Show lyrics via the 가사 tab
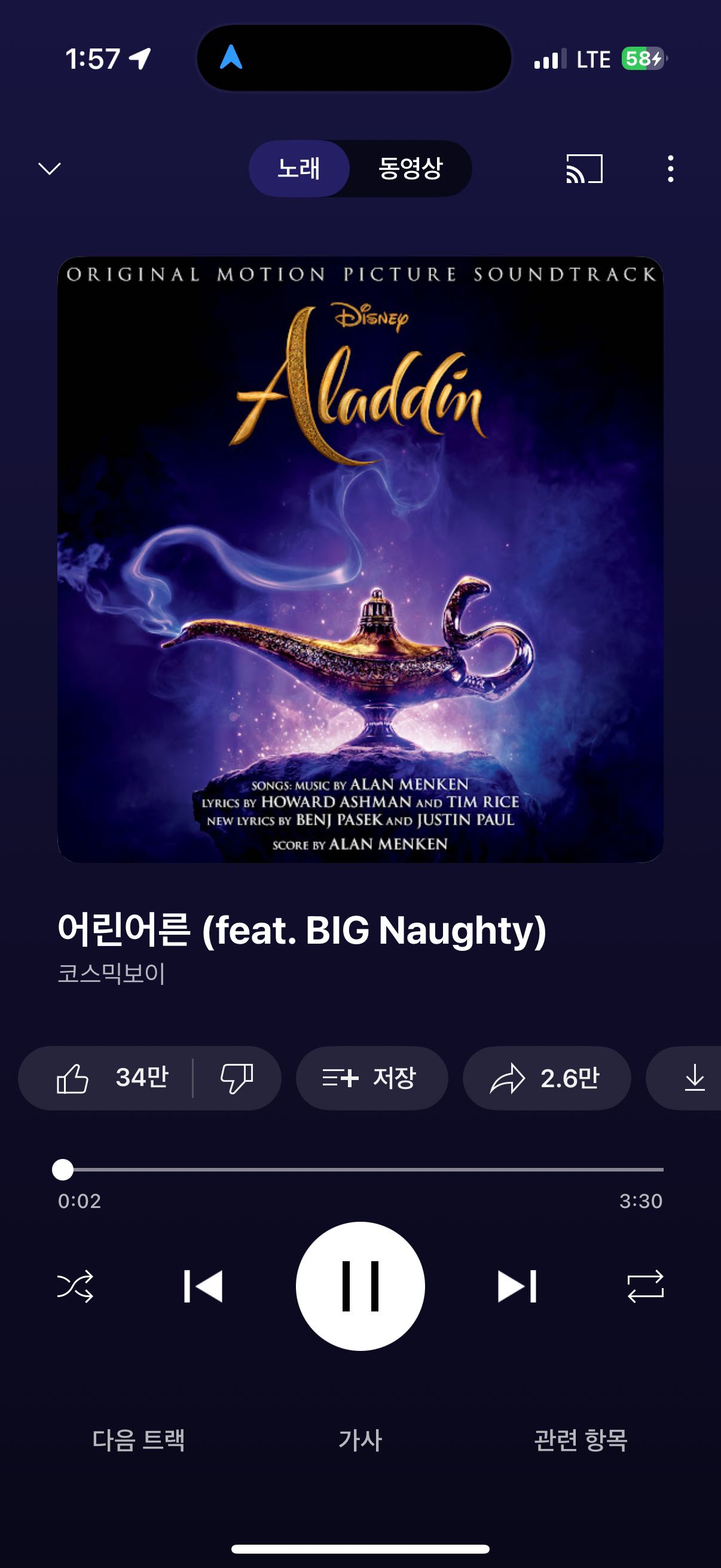Screen dimensions: 721x1568 click(360, 1440)
